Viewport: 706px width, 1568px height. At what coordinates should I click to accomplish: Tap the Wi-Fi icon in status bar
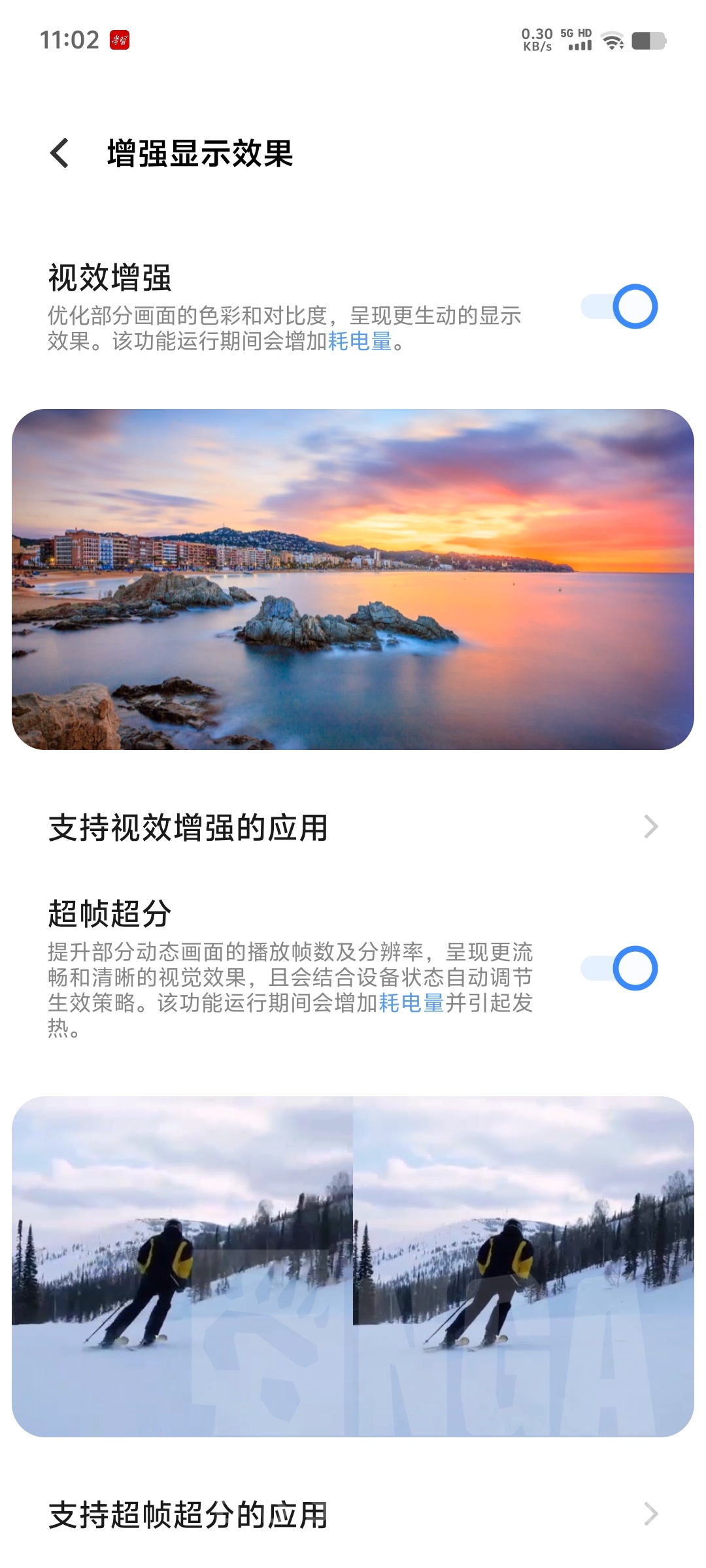pos(611,41)
